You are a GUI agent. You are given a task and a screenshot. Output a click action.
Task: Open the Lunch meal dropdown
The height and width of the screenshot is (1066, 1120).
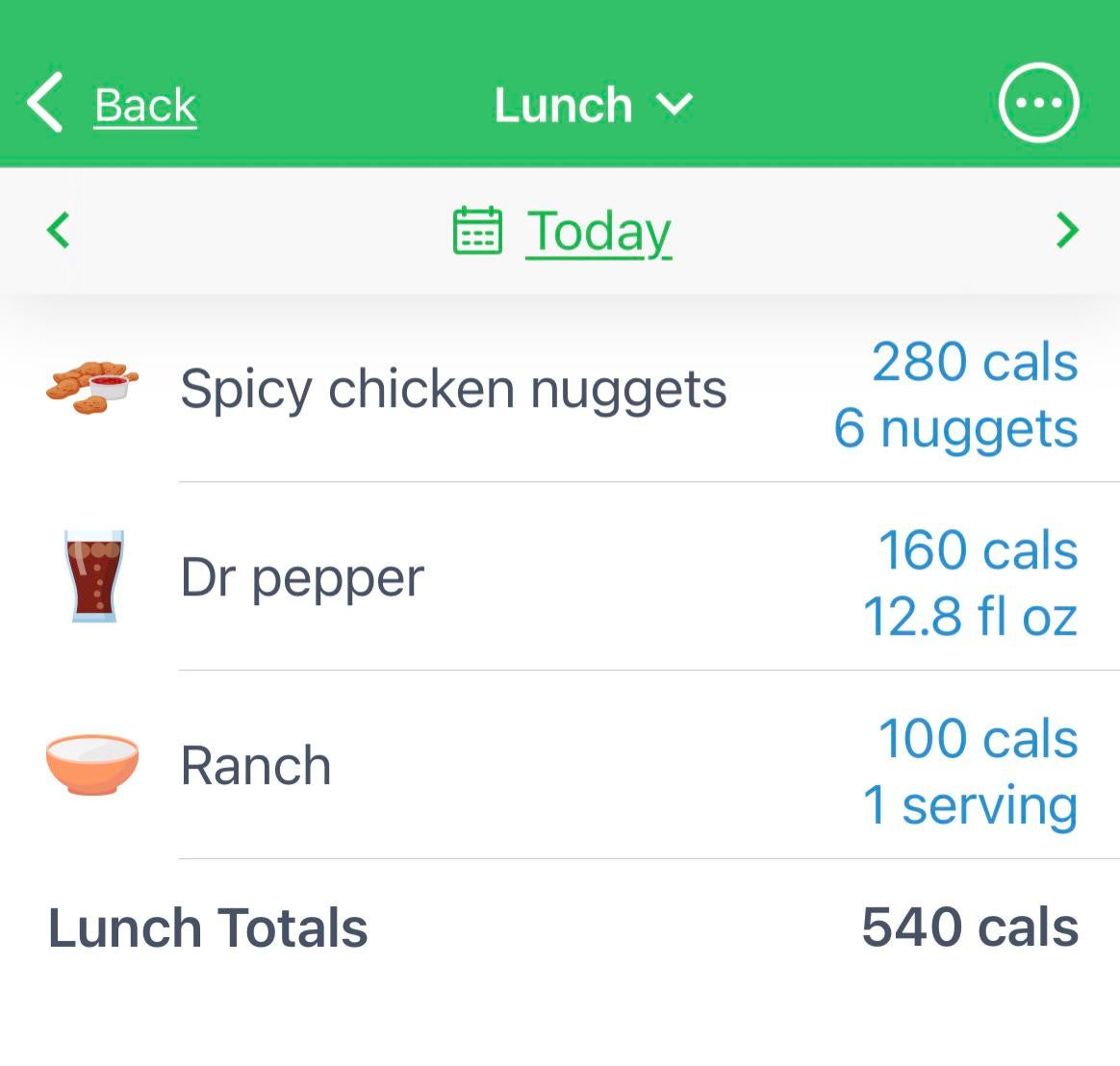(x=592, y=104)
